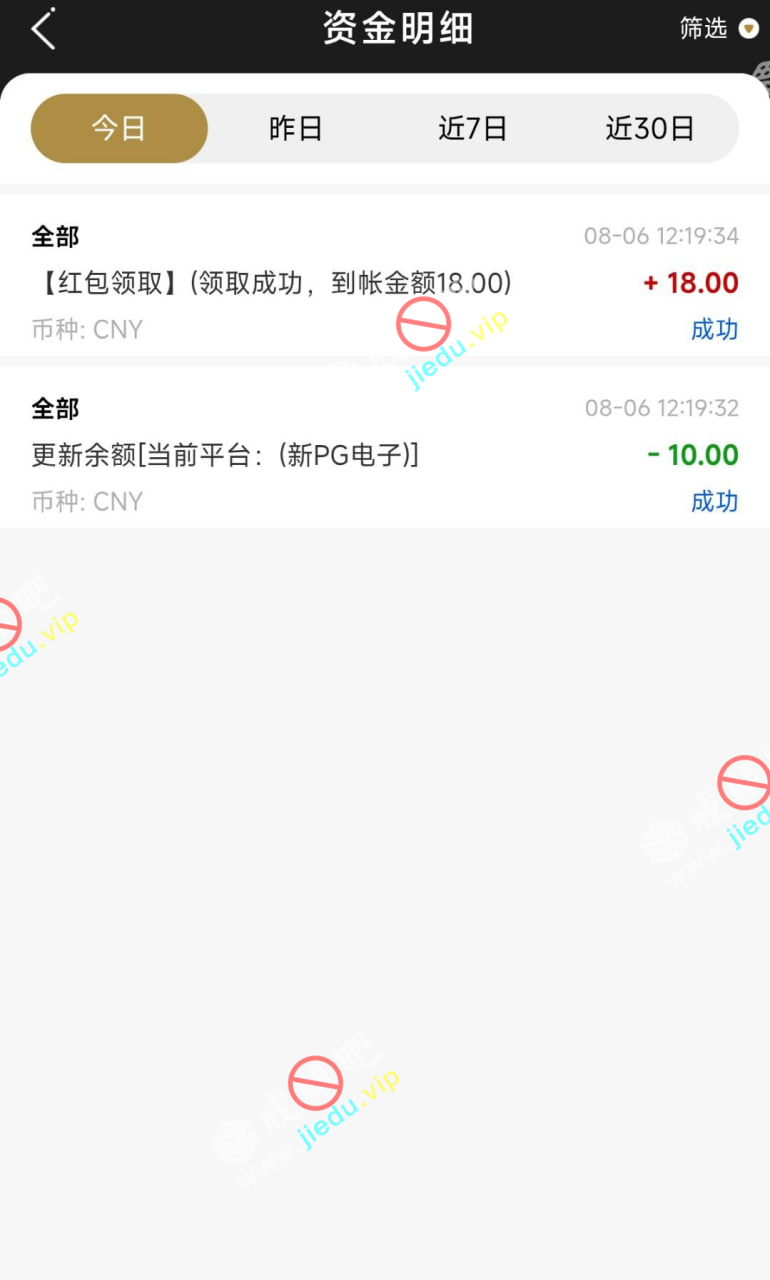Screen dimensions: 770x1280
Task: Show records for 近7日
Action: pos(473,129)
